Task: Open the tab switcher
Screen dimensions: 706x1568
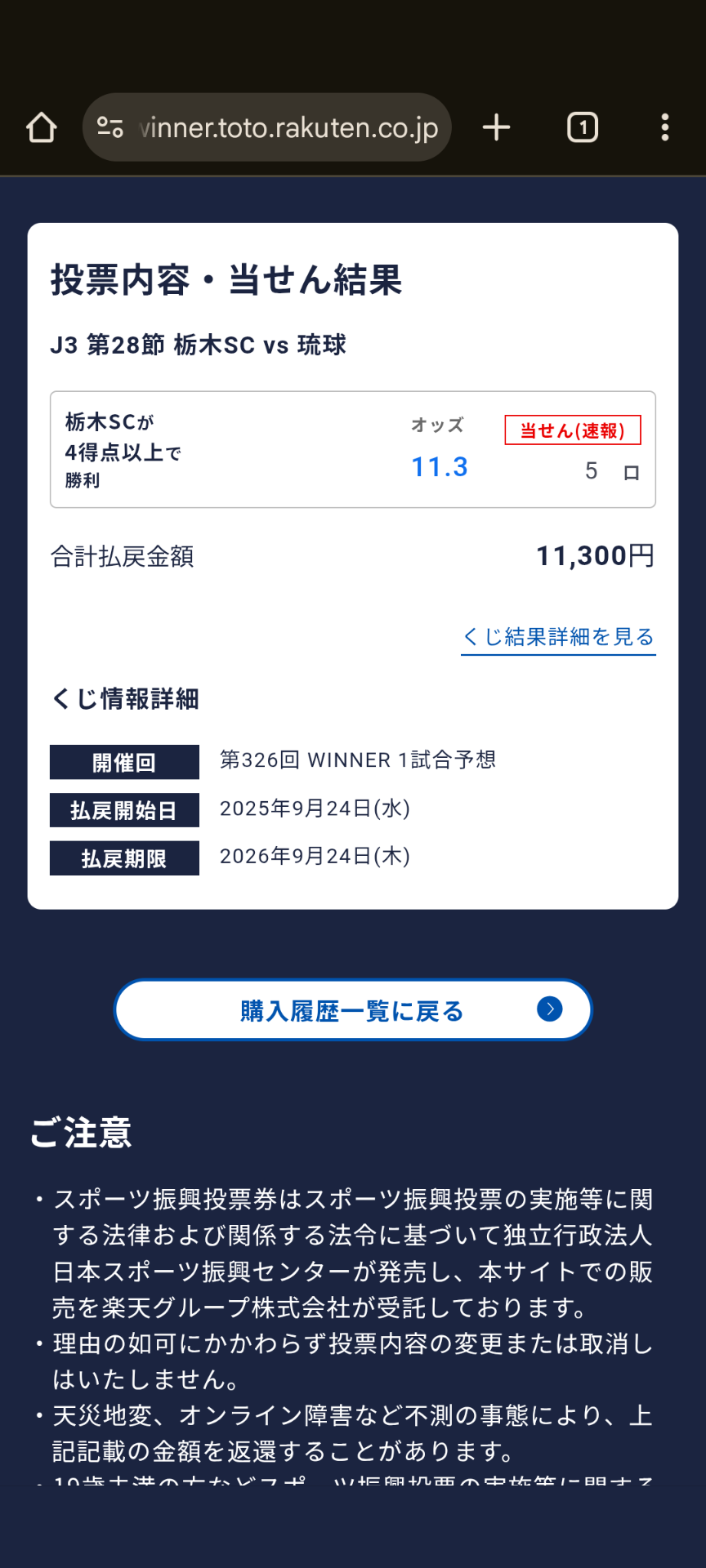Action: 583,128
